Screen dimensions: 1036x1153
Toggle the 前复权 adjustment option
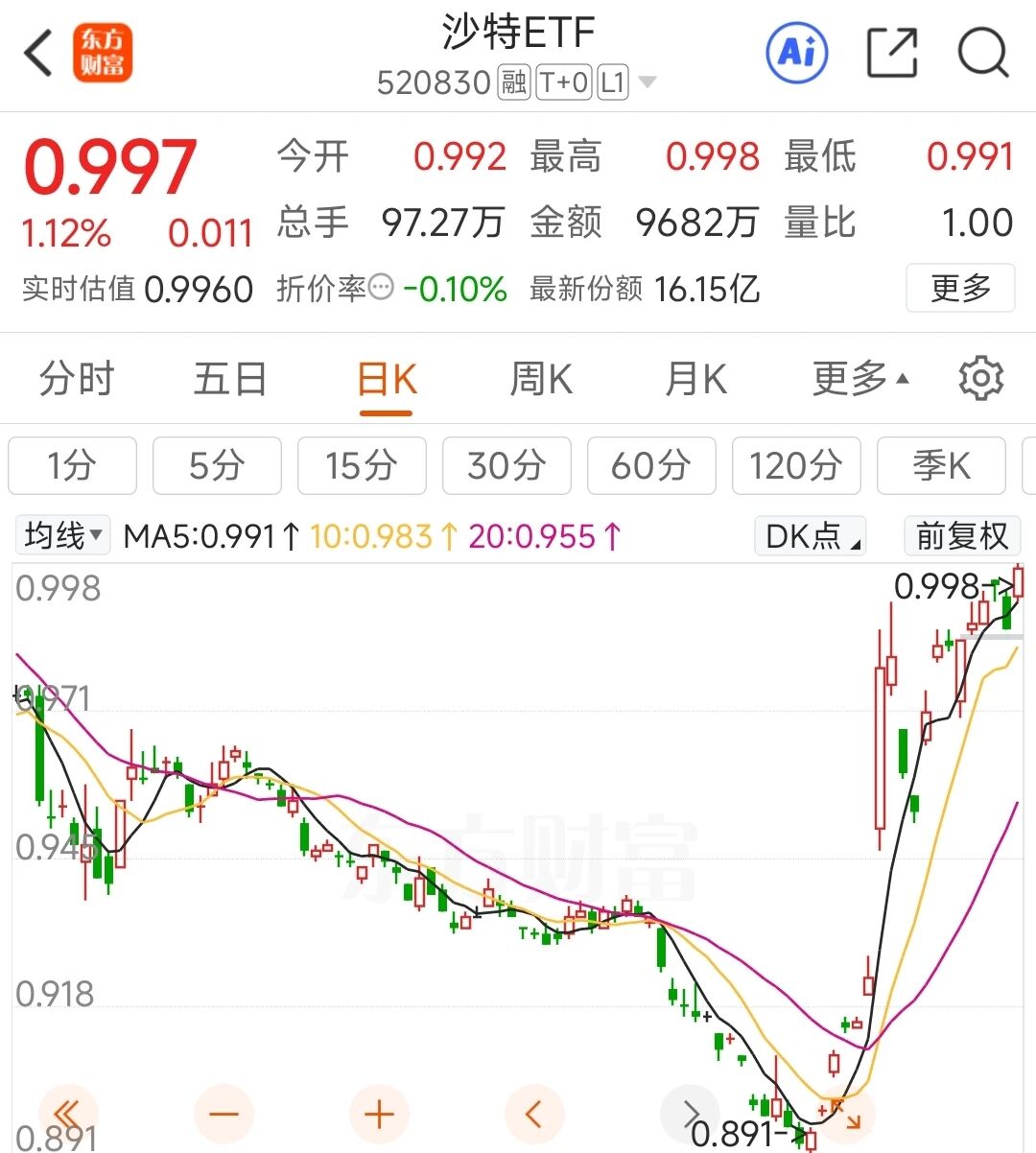click(x=962, y=535)
